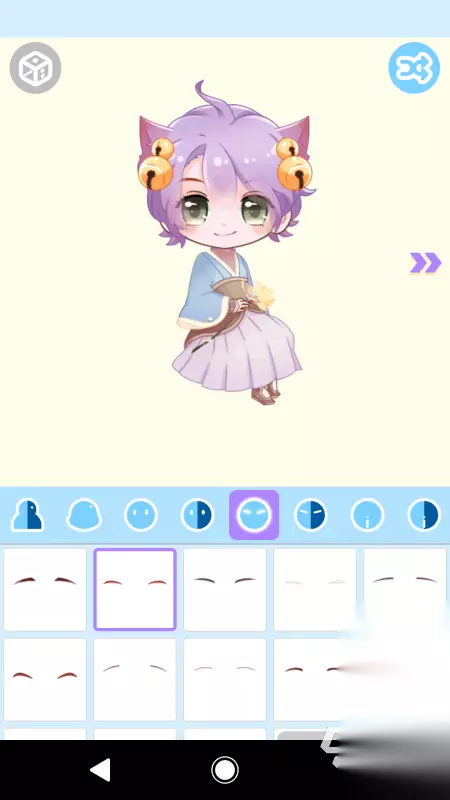Select the thin gray eyebrow style
This screenshot has height=800, width=450.
tap(225, 589)
